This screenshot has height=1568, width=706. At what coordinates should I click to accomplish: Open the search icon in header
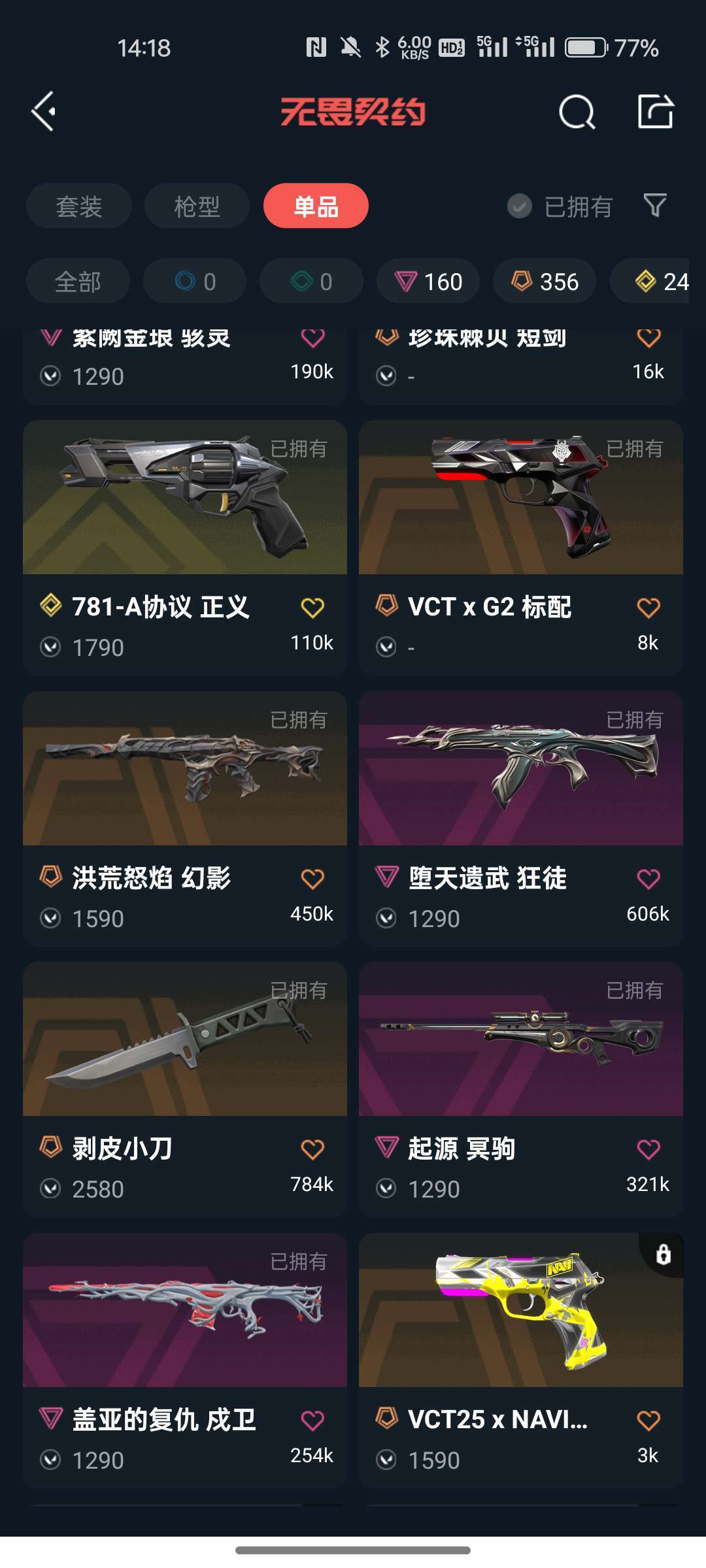pyautogui.click(x=577, y=112)
